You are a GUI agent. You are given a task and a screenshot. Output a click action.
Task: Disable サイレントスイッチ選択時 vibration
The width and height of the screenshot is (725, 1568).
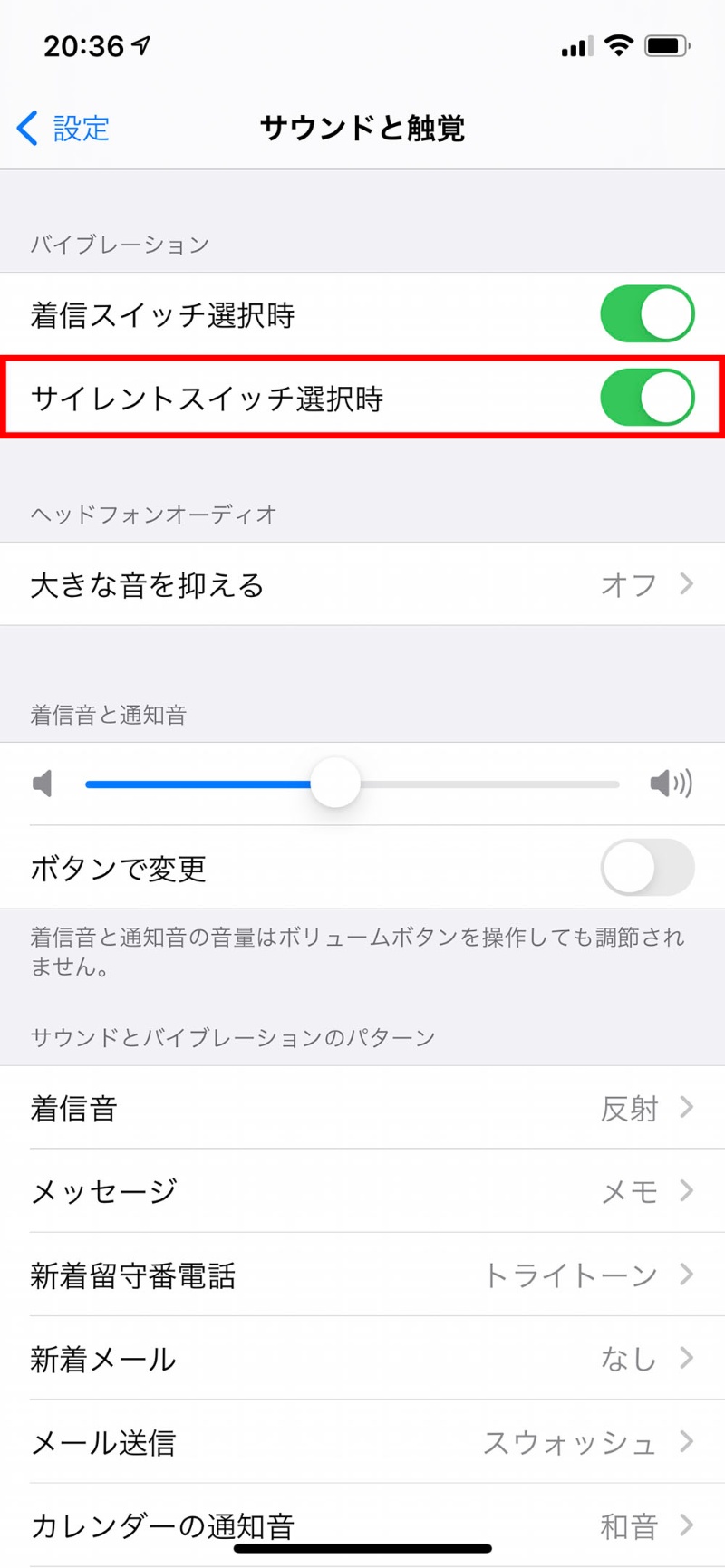pyautogui.click(x=646, y=398)
